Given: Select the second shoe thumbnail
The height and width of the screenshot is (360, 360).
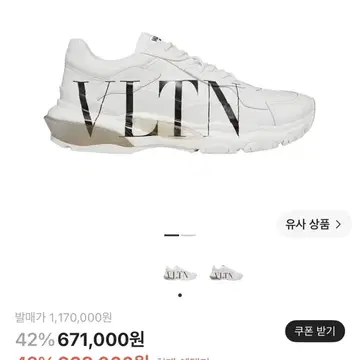Looking at the screenshot, I should click(226, 273).
